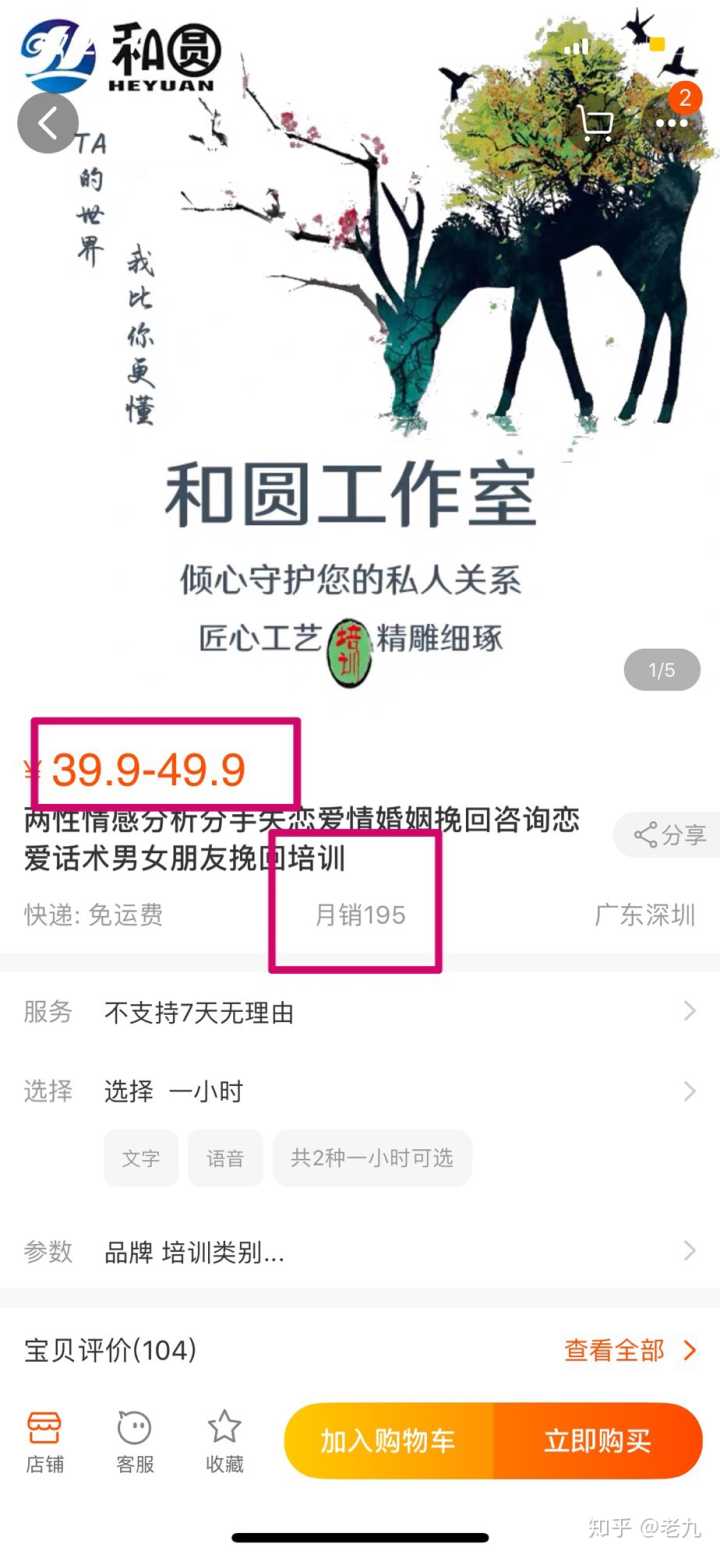
Task: Open the 选择 一小时 options row
Action: [x=360, y=1091]
